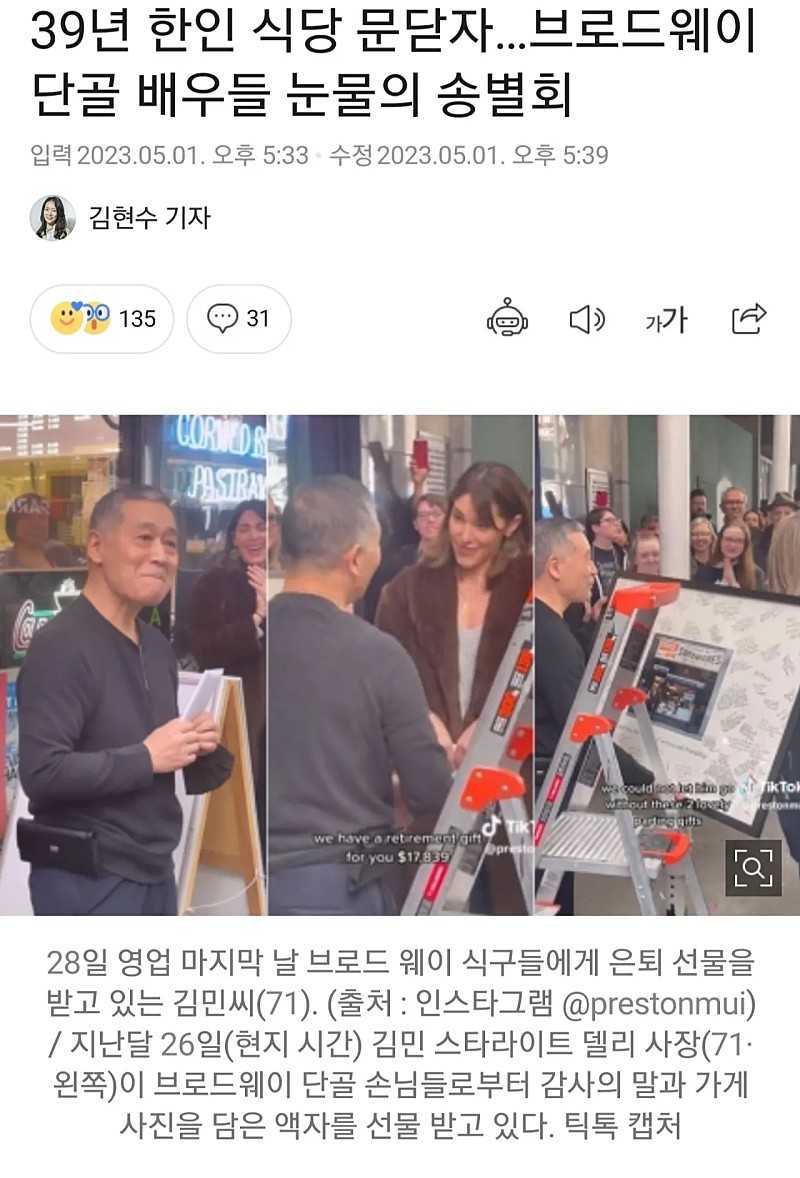Open the 135 reactions button
This screenshot has width=800, height=1178.
click(x=103, y=319)
